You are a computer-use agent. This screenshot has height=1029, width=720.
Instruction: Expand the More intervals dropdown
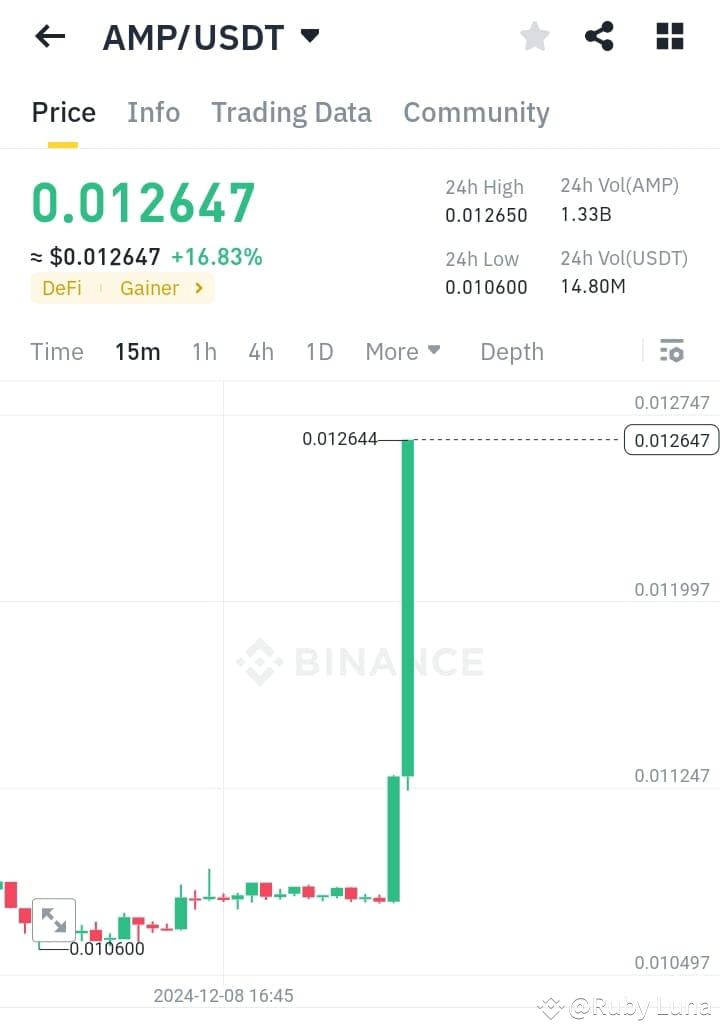pos(402,351)
